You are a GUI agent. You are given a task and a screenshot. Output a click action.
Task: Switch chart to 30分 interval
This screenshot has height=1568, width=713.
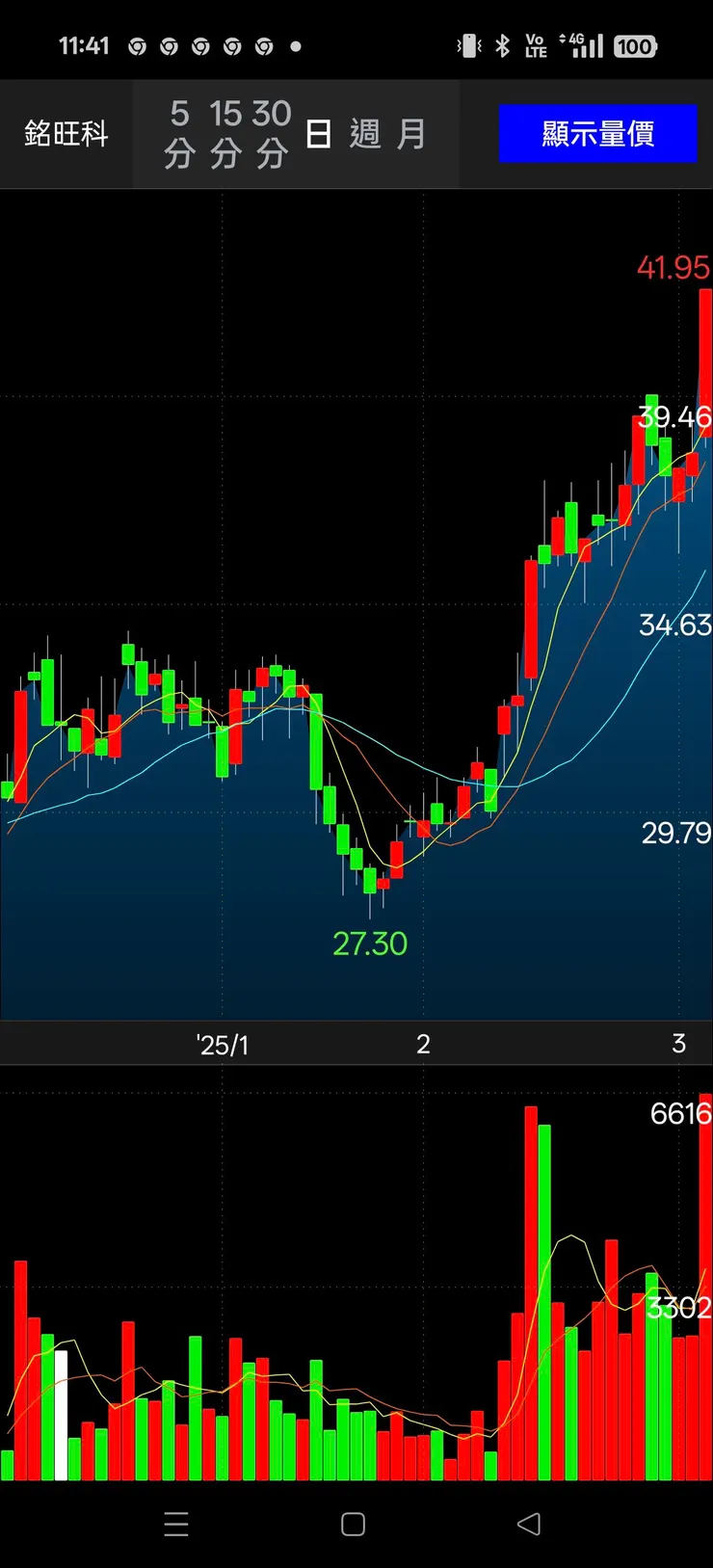(x=272, y=133)
